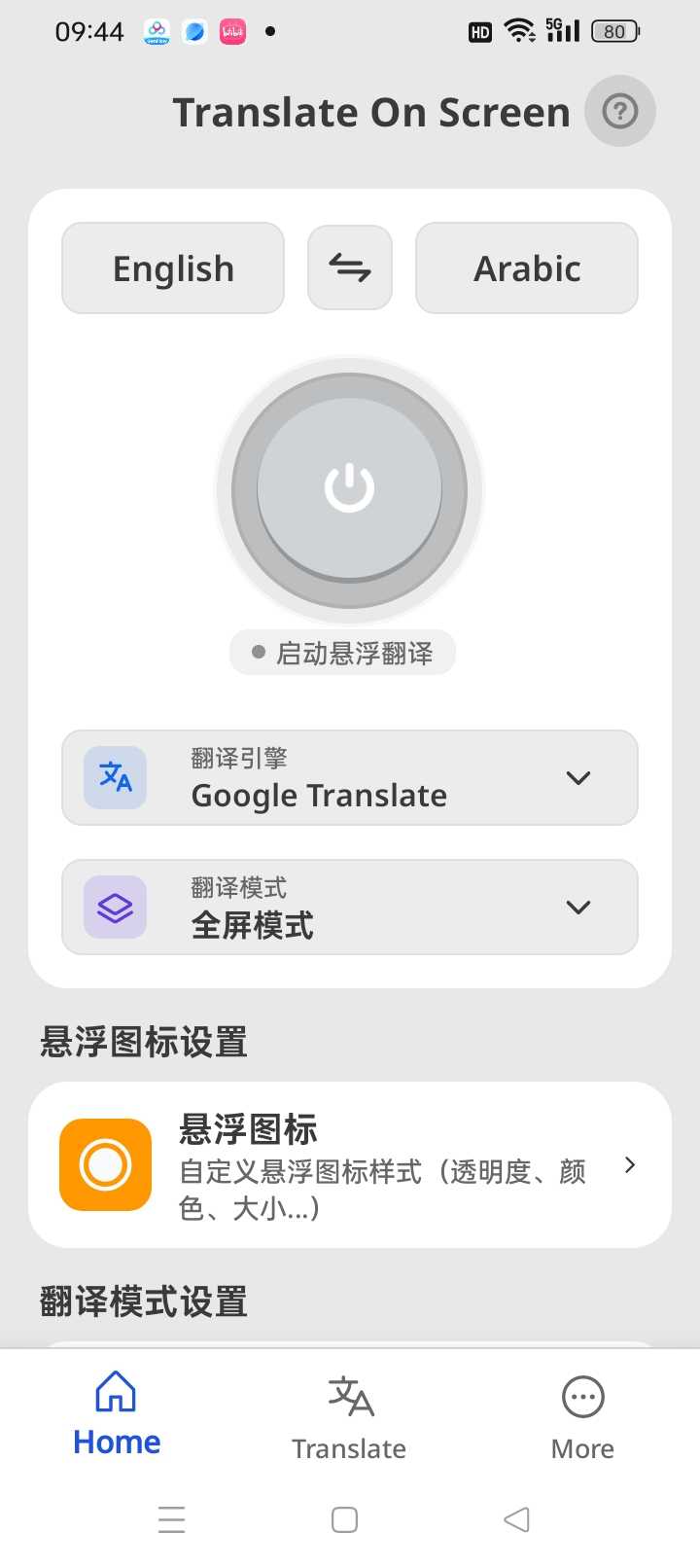Switch to the Translate tab
700x1568 pixels.
click(x=349, y=1417)
